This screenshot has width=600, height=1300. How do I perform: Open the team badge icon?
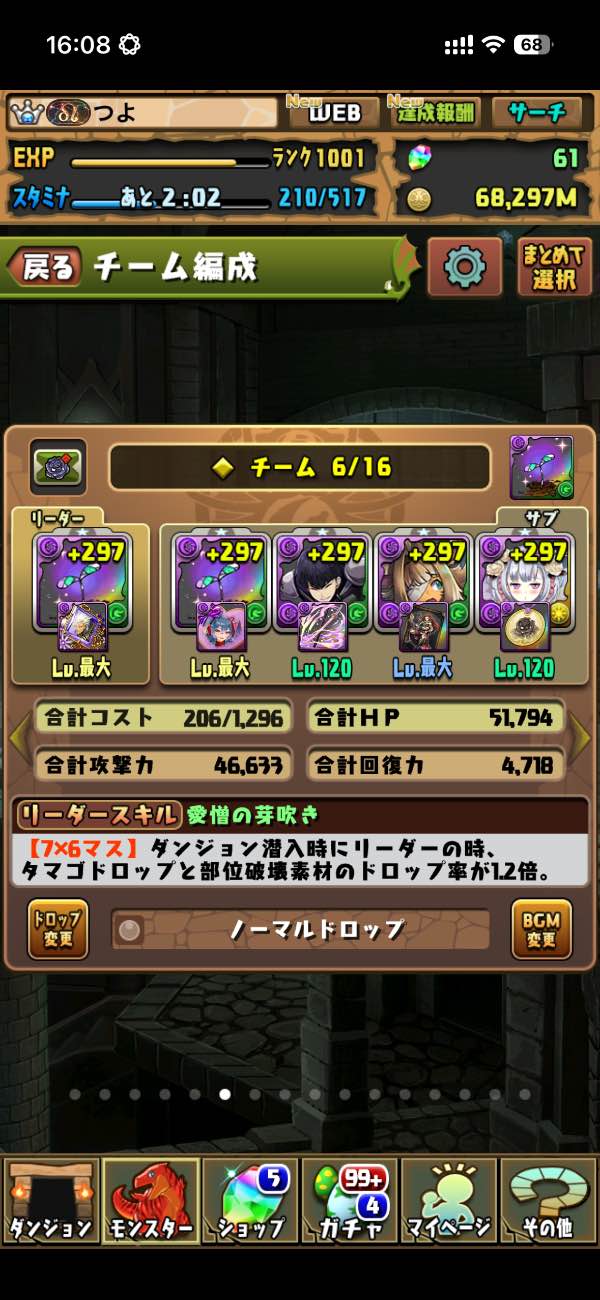tap(58, 466)
